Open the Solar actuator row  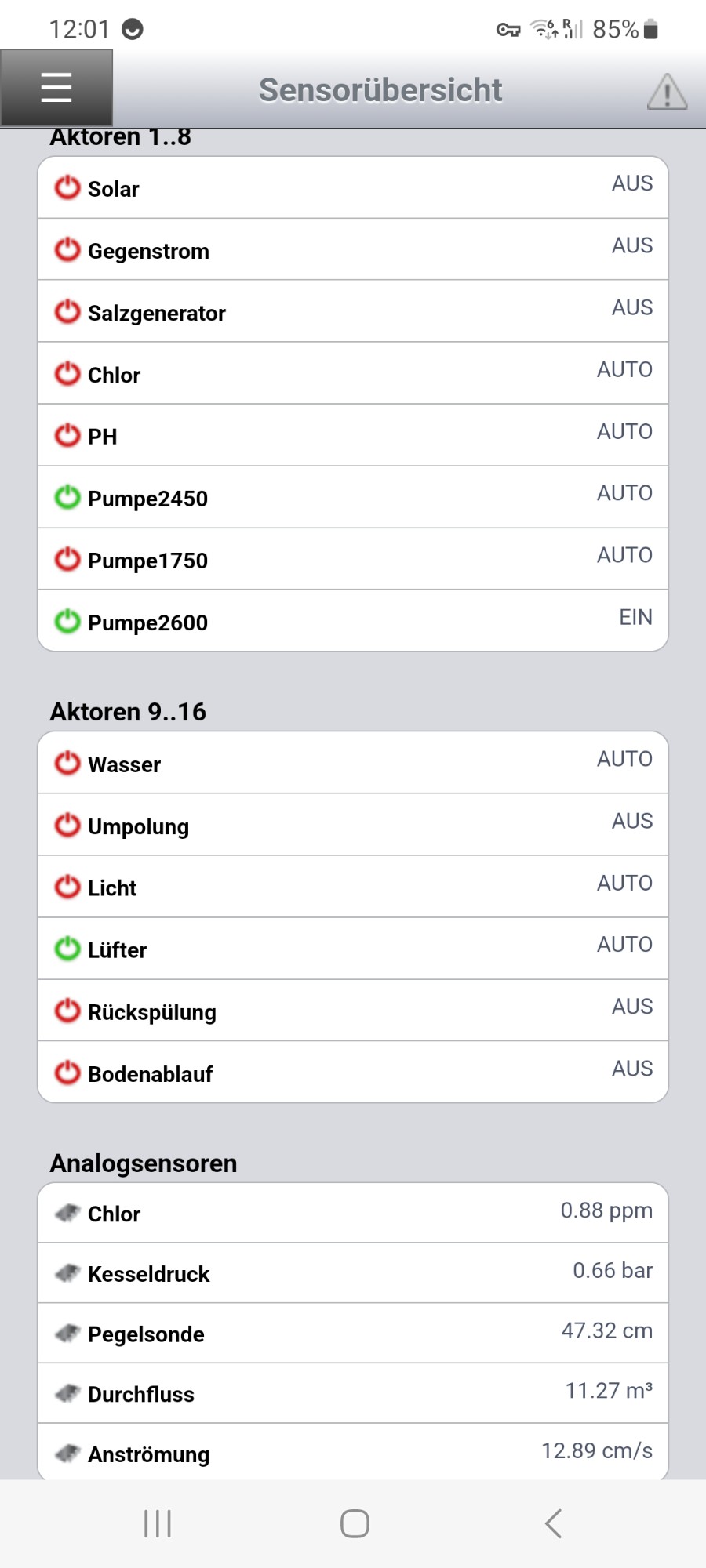(353, 187)
